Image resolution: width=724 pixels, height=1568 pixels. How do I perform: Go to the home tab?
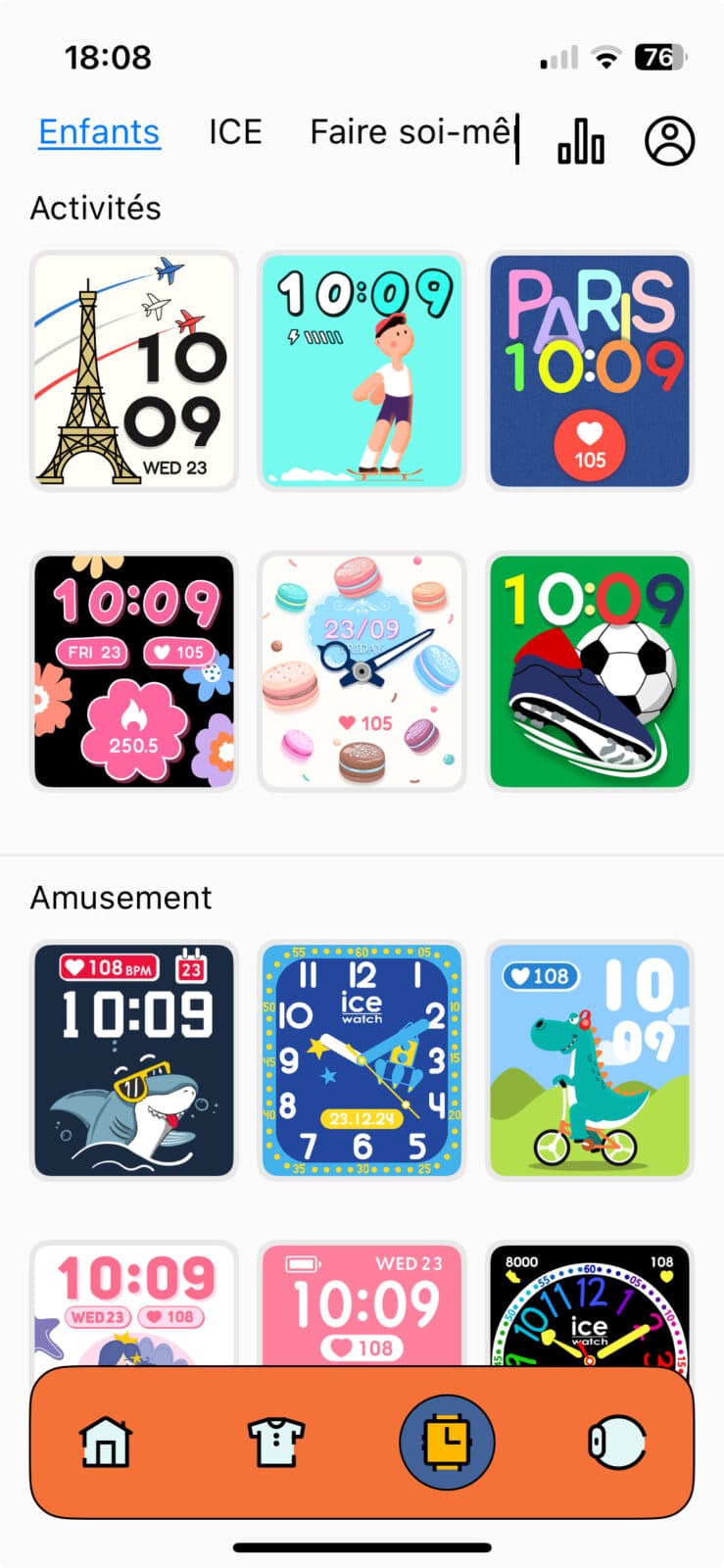[106, 1442]
